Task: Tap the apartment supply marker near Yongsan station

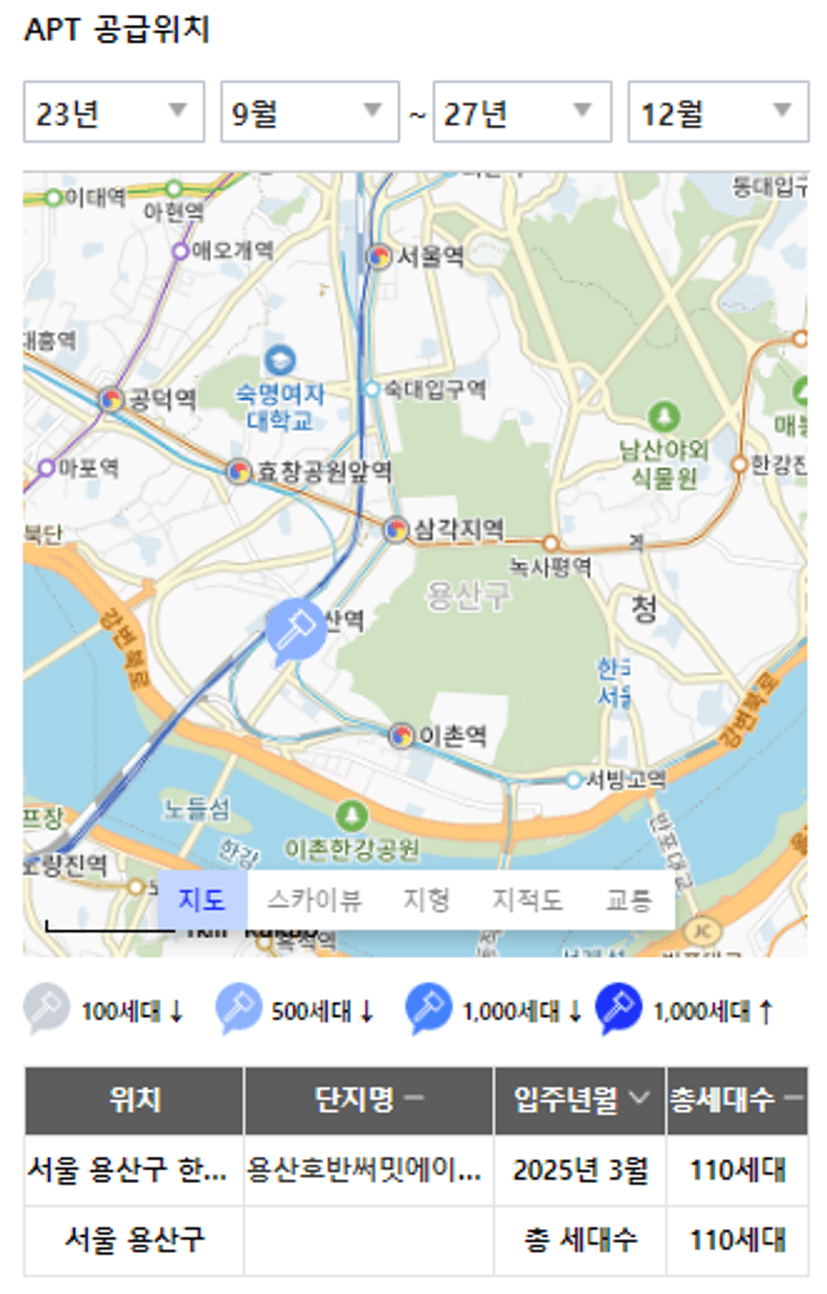Action: click(296, 630)
